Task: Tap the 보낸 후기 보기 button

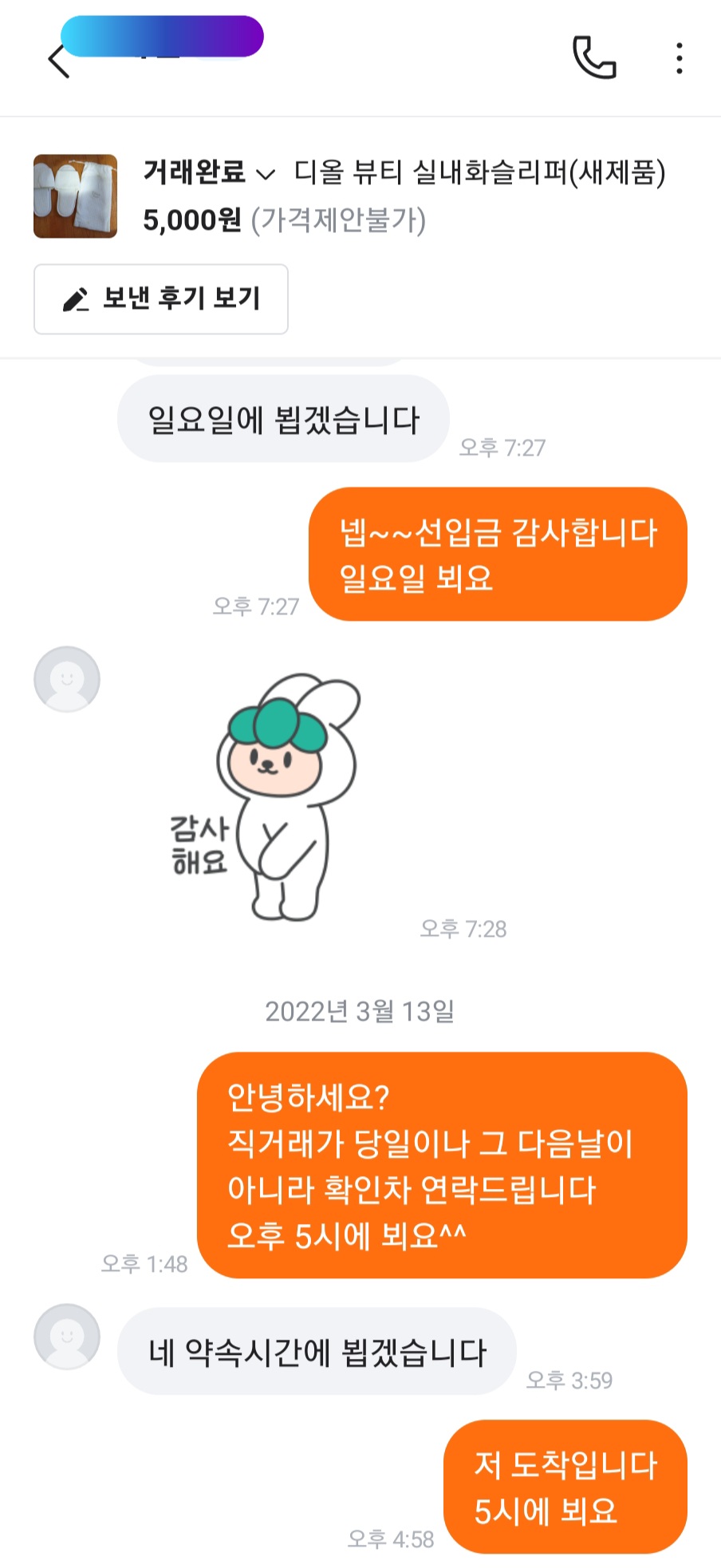Action: [161, 299]
